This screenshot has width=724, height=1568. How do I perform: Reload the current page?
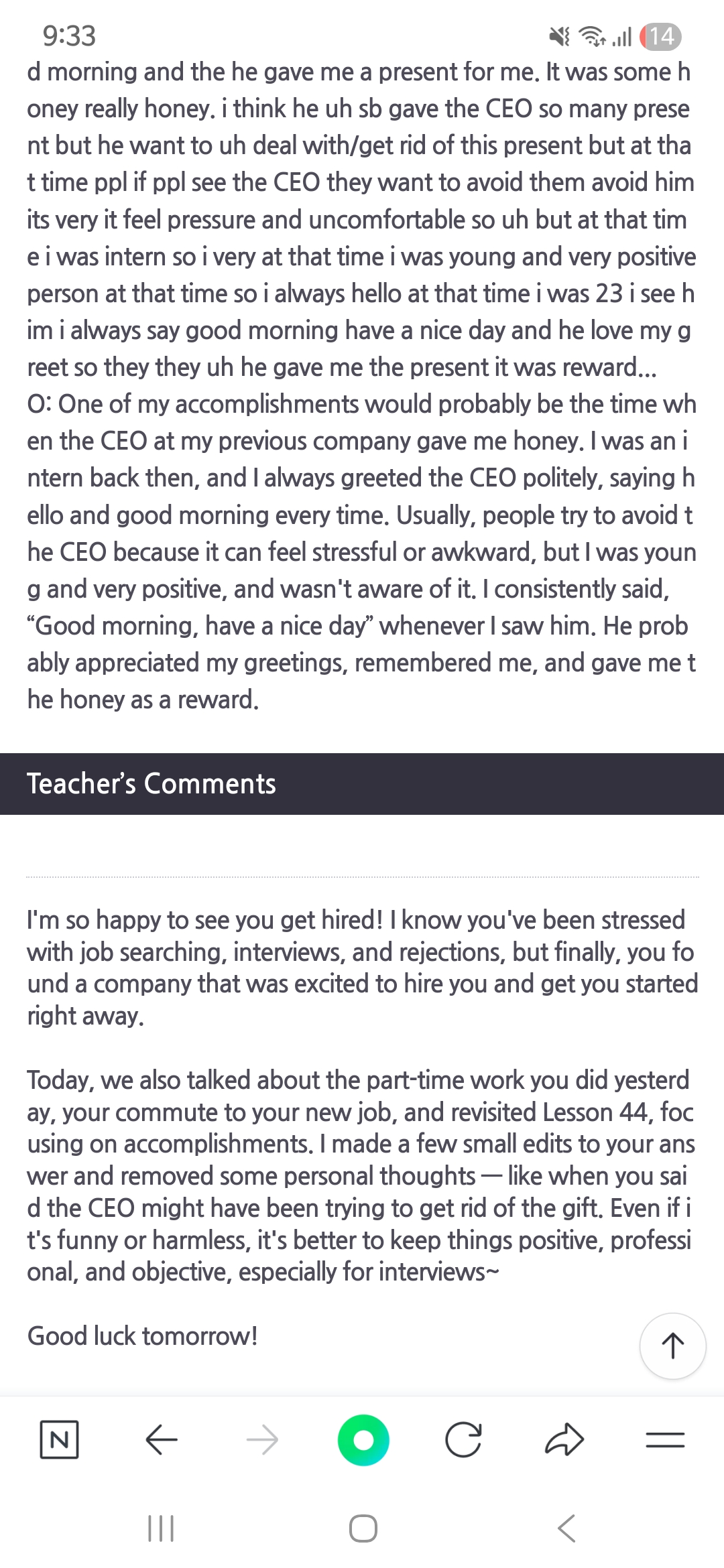pos(463,1439)
